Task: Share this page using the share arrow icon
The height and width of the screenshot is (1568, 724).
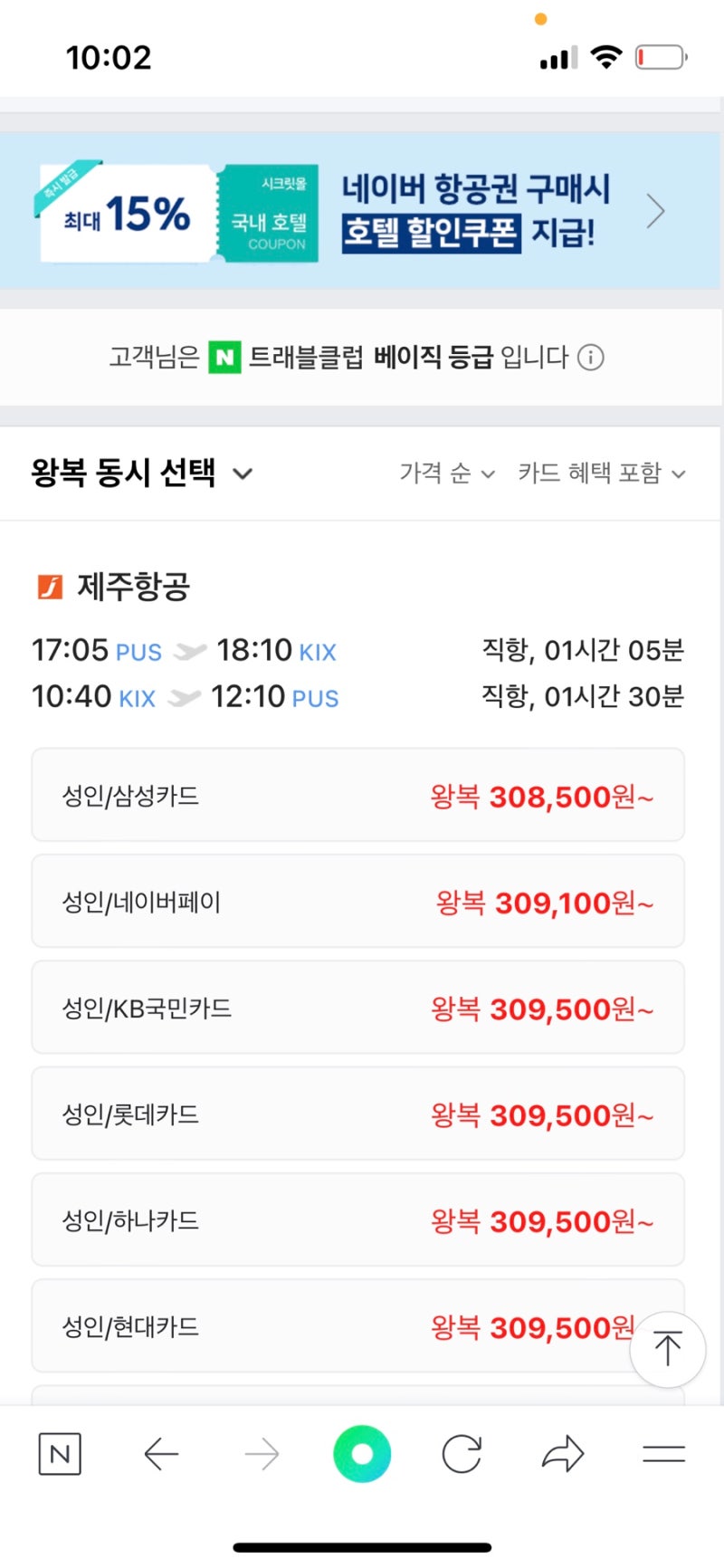Action: point(563,1455)
